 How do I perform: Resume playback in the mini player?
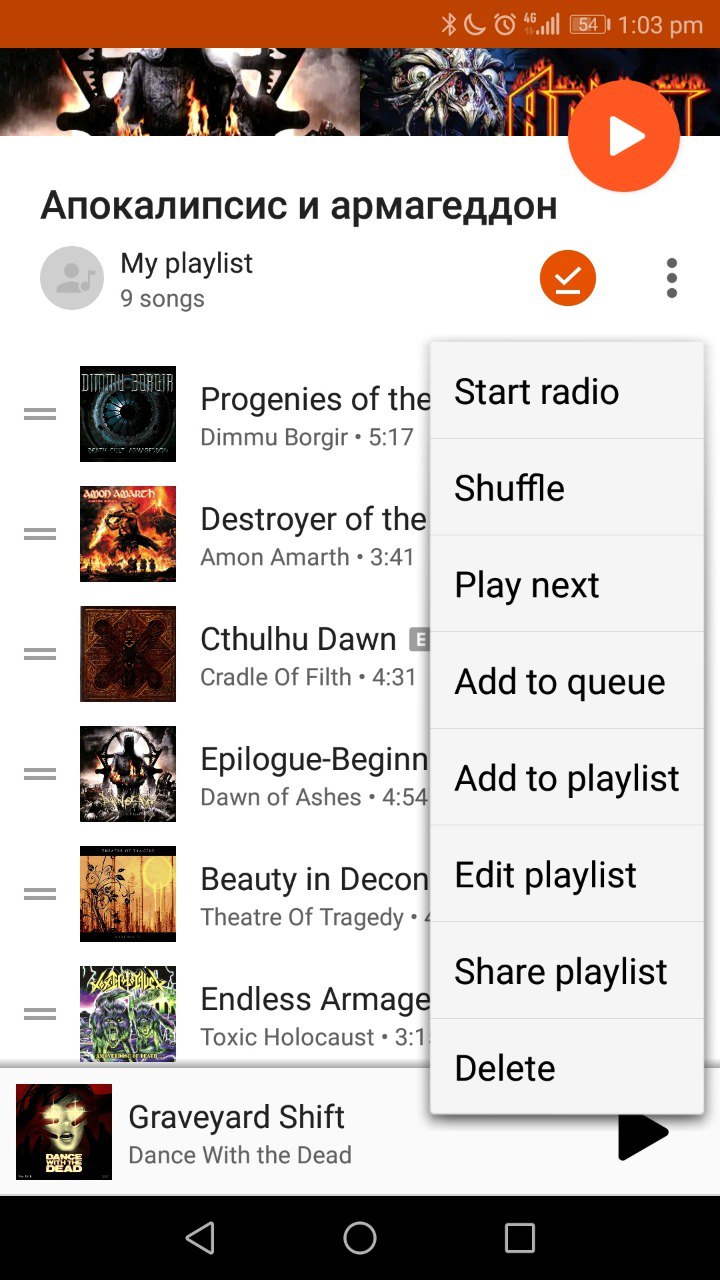(642, 1133)
